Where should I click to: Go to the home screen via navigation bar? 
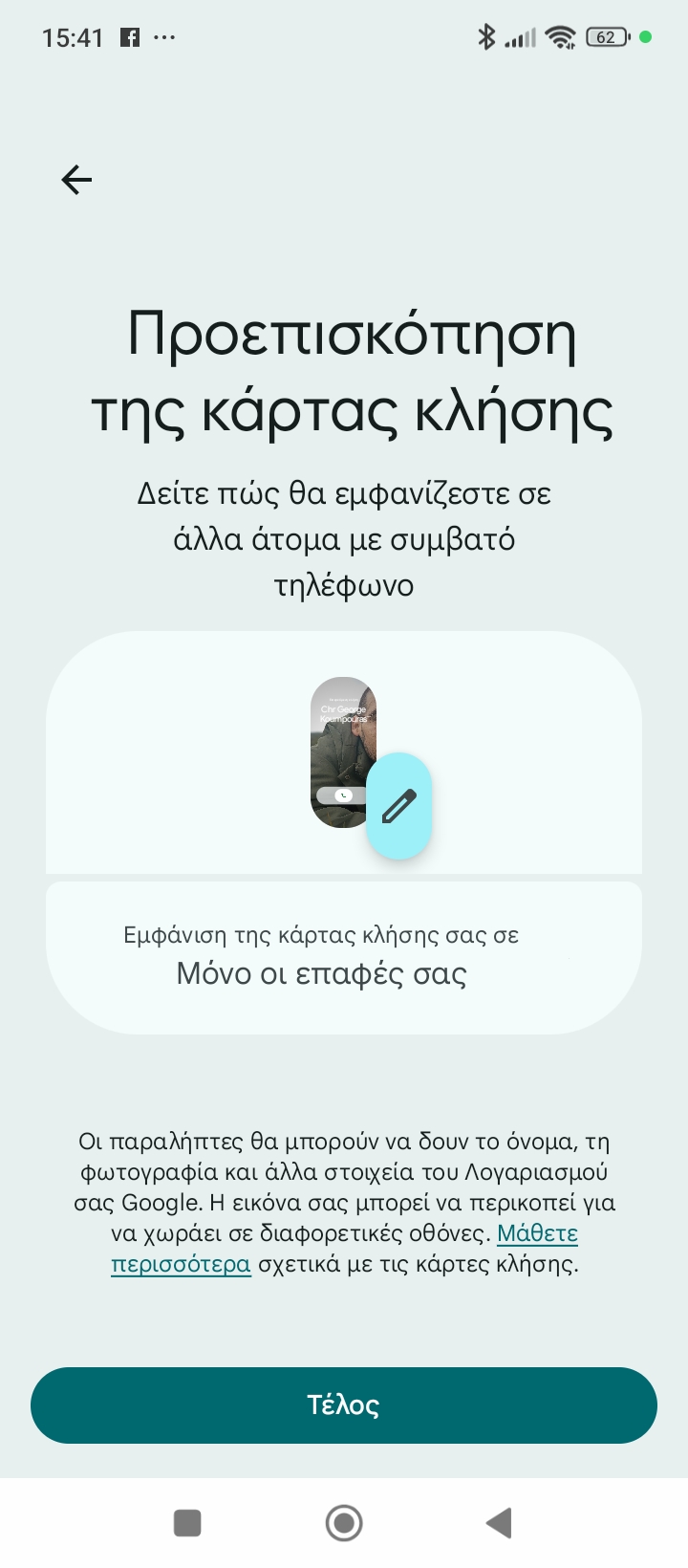344,1523
